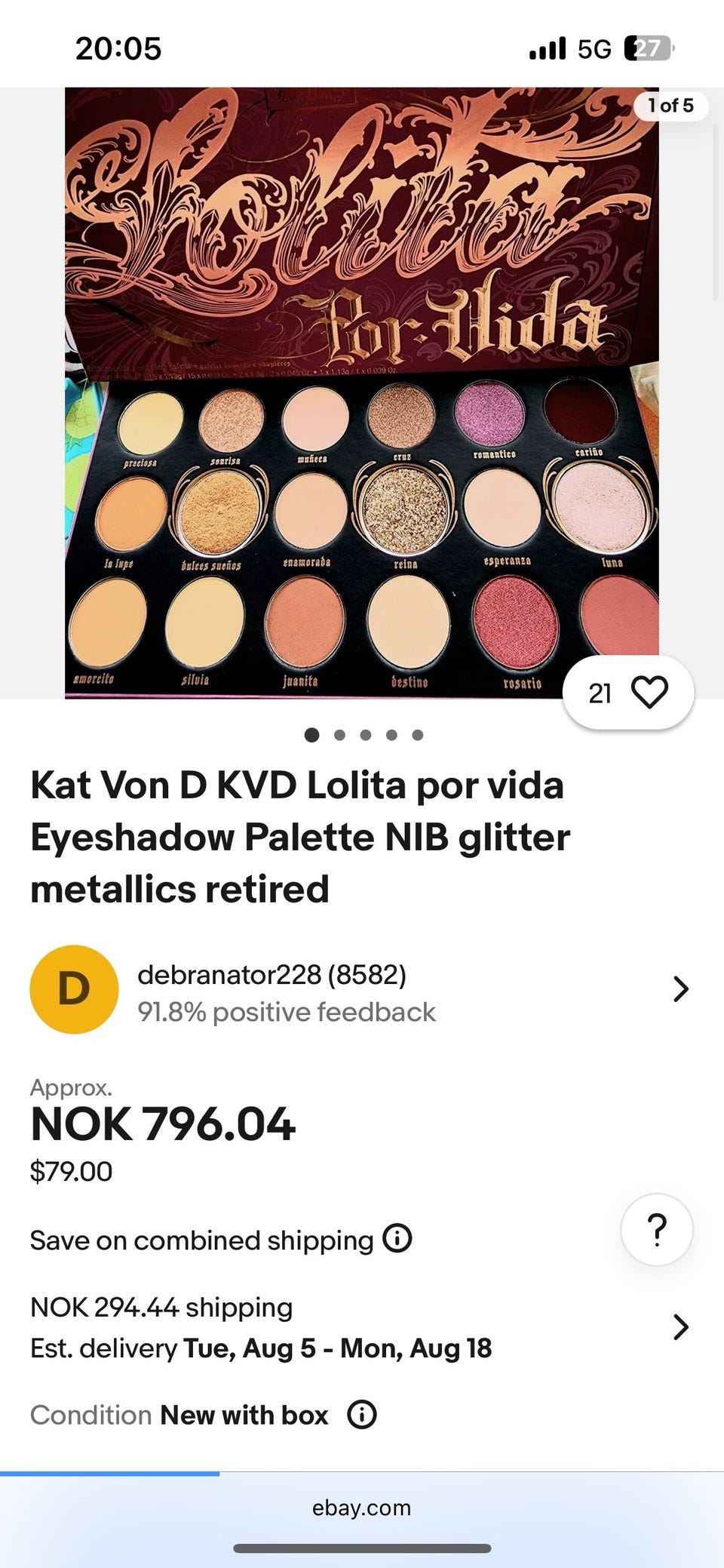Open the Lolita por vida product photo

coord(361,392)
